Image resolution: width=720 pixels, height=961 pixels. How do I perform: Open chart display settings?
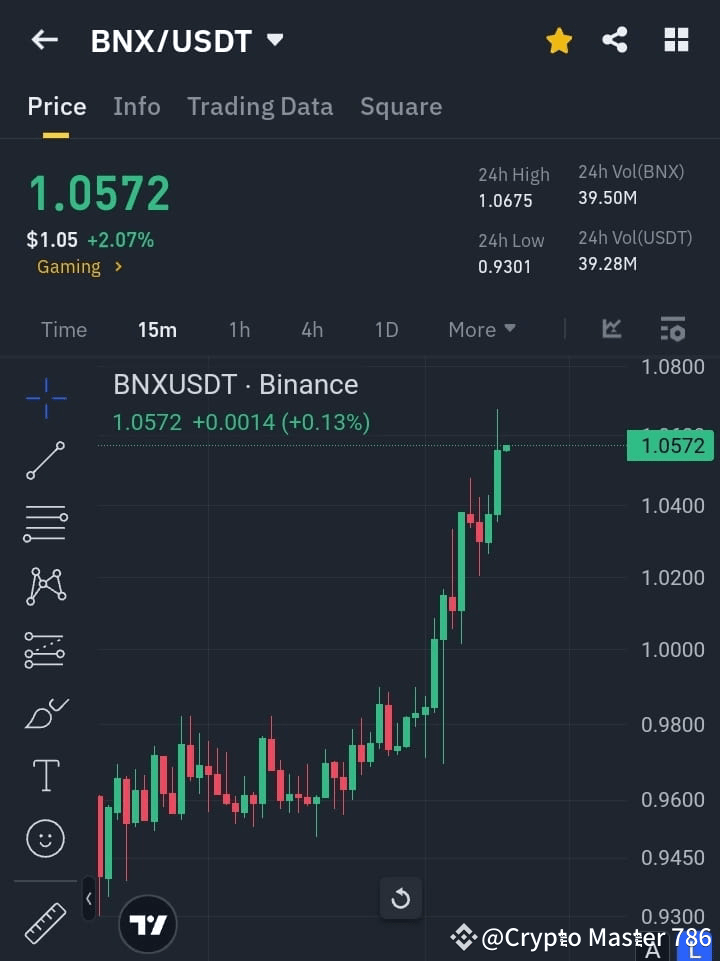[673, 329]
